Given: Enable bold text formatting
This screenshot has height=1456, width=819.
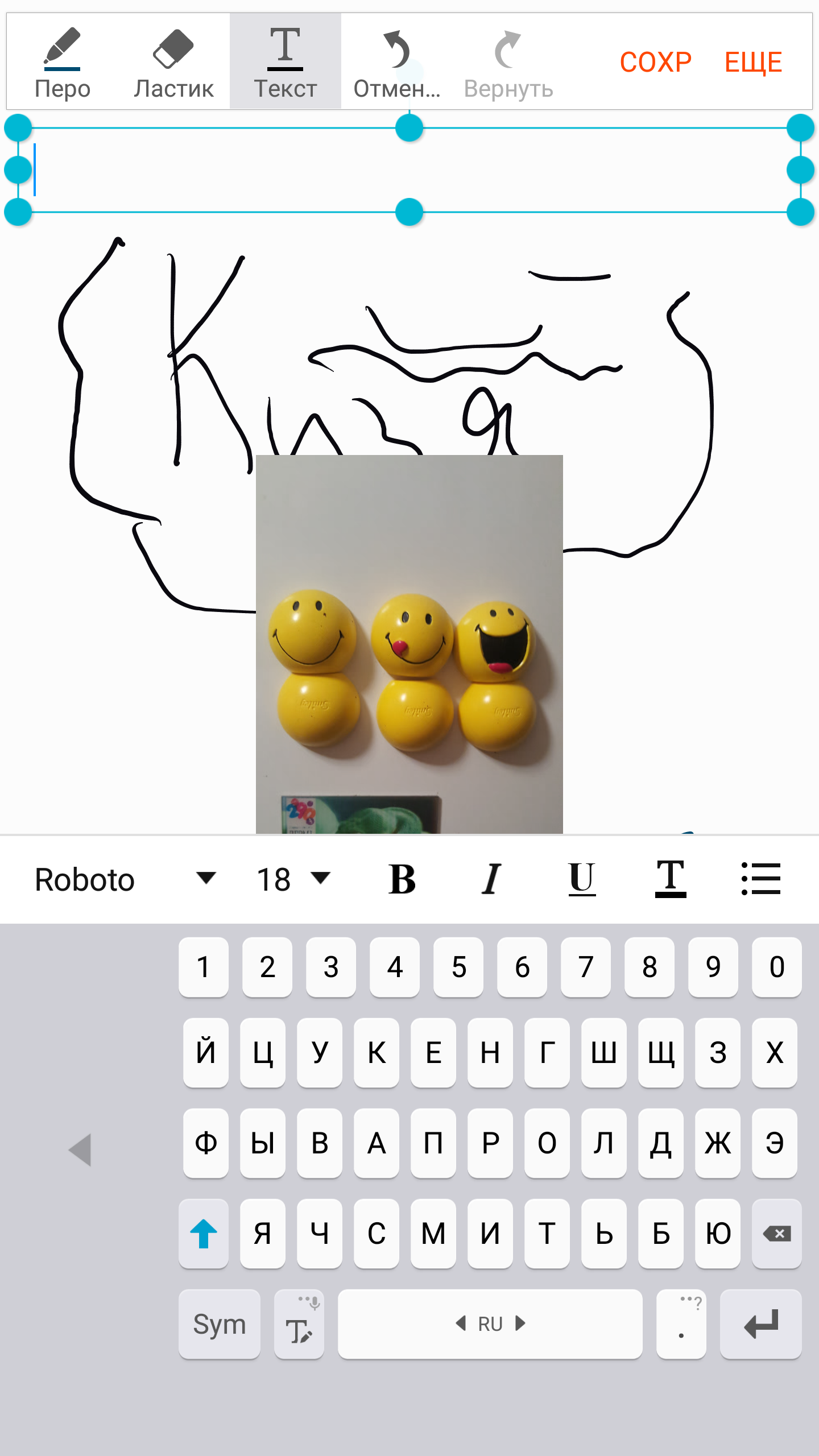Looking at the screenshot, I should click(x=402, y=879).
